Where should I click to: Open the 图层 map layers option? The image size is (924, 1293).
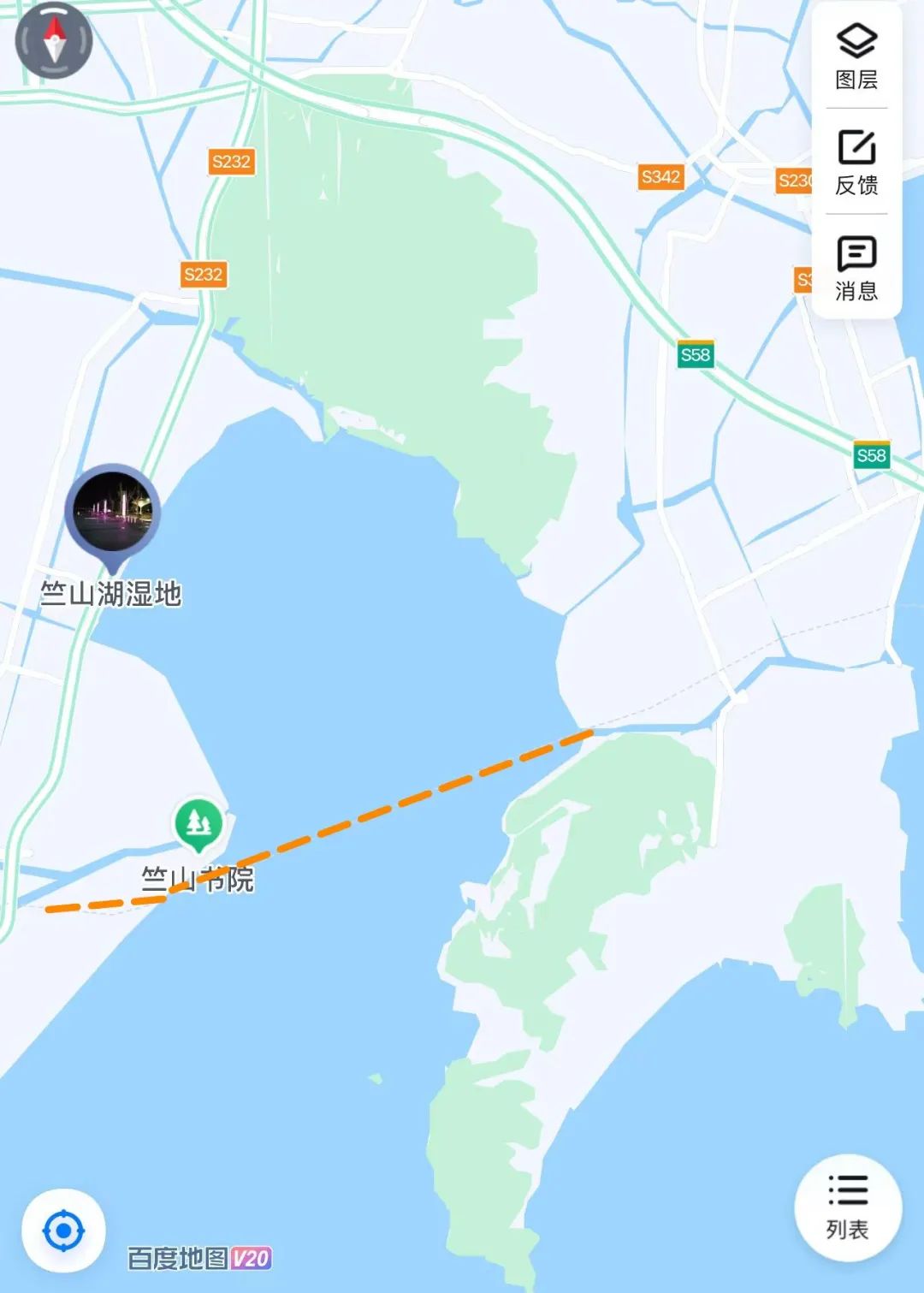pyautogui.click(x=856, y=56)
